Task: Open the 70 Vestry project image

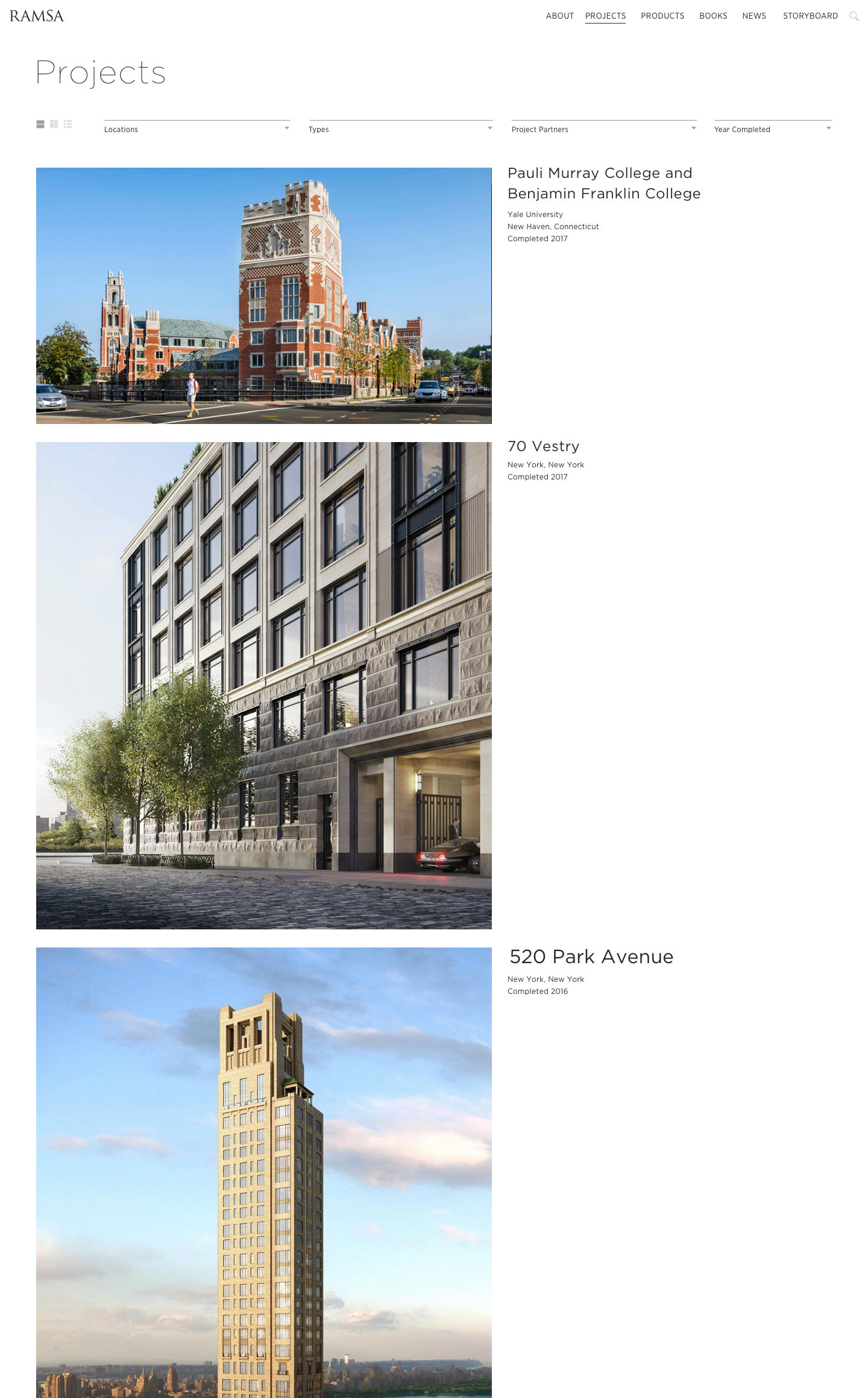Action: point(263,685)
